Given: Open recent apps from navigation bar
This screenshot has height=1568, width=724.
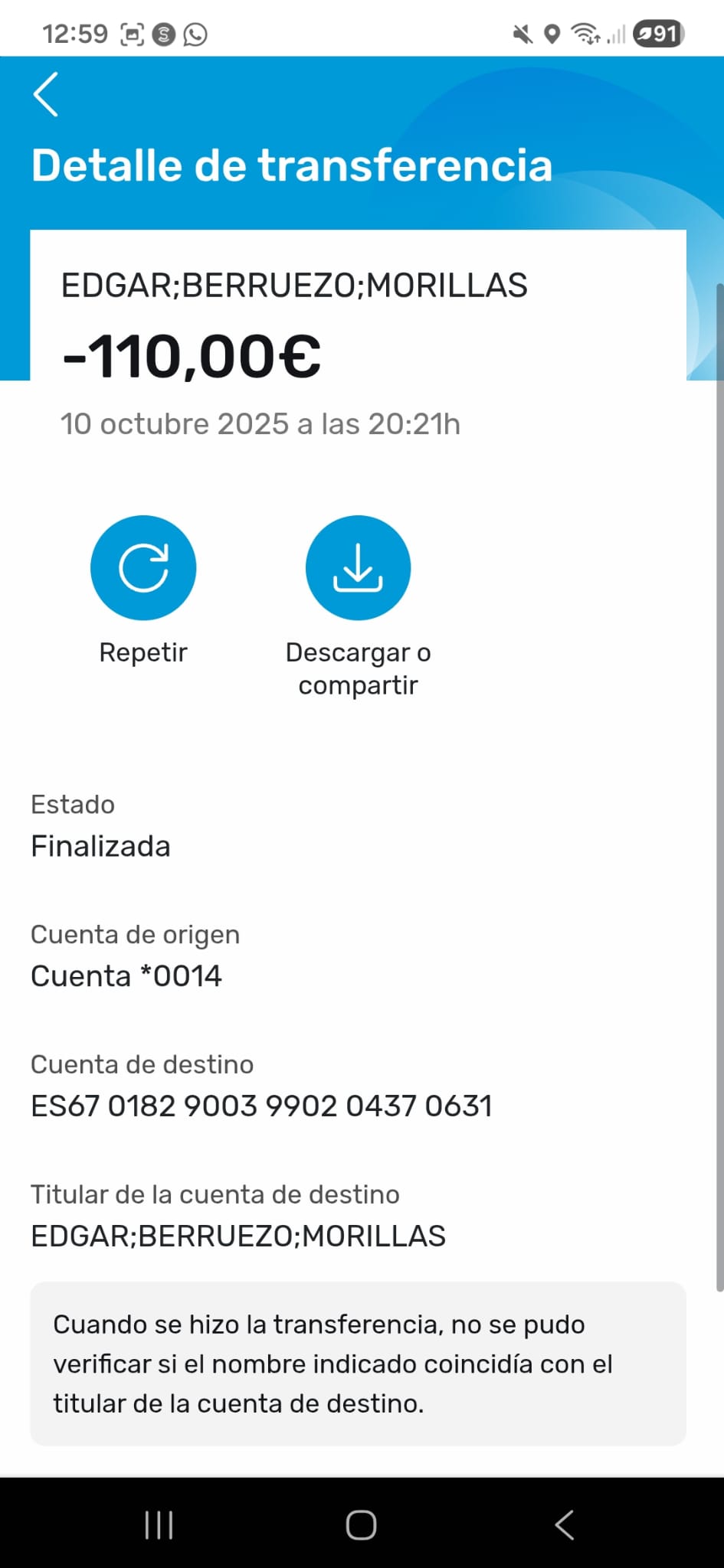Looking at the screenshot, I should point(159,1525).
